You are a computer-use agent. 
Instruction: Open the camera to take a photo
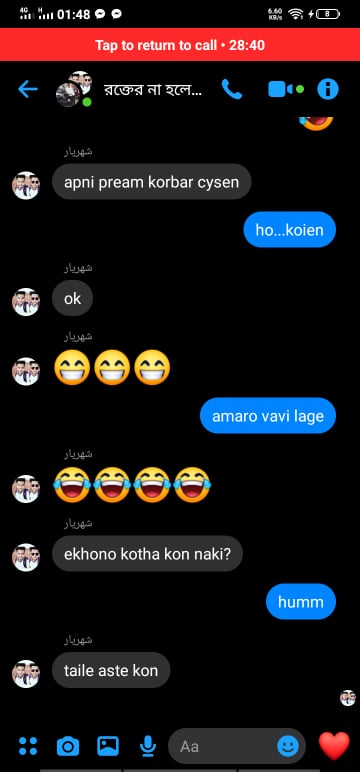68,746
